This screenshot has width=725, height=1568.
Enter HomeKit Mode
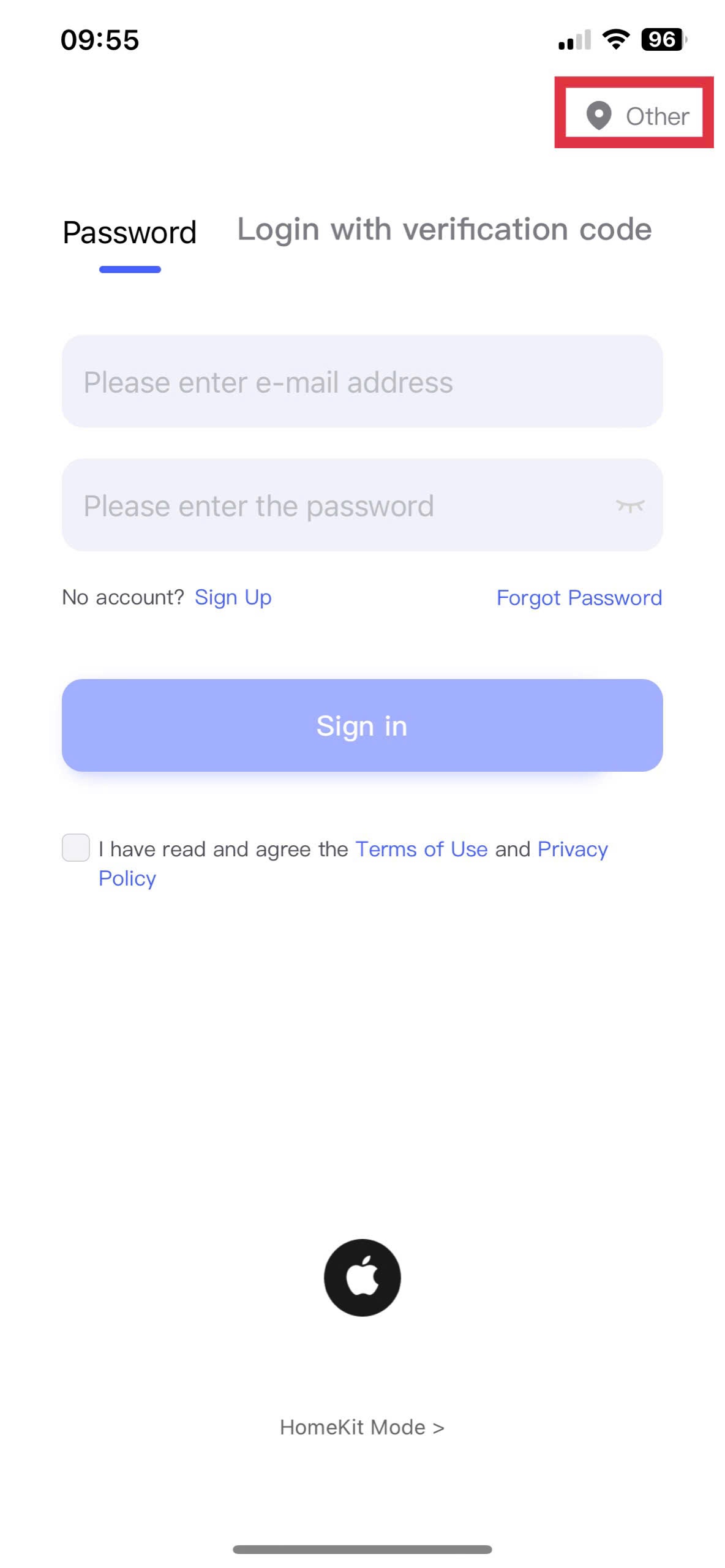click(361, 1427)
